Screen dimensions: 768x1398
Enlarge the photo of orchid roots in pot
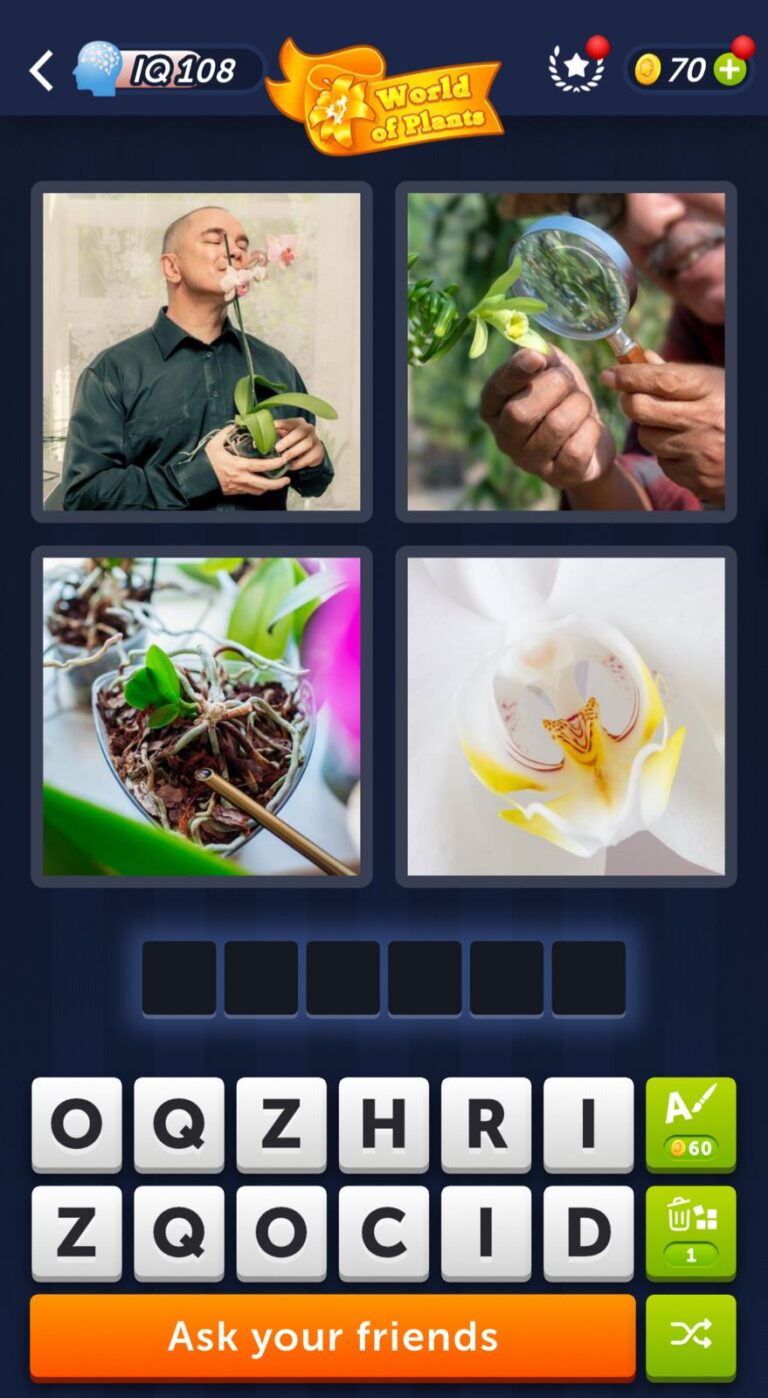click(x=201, y=716)
